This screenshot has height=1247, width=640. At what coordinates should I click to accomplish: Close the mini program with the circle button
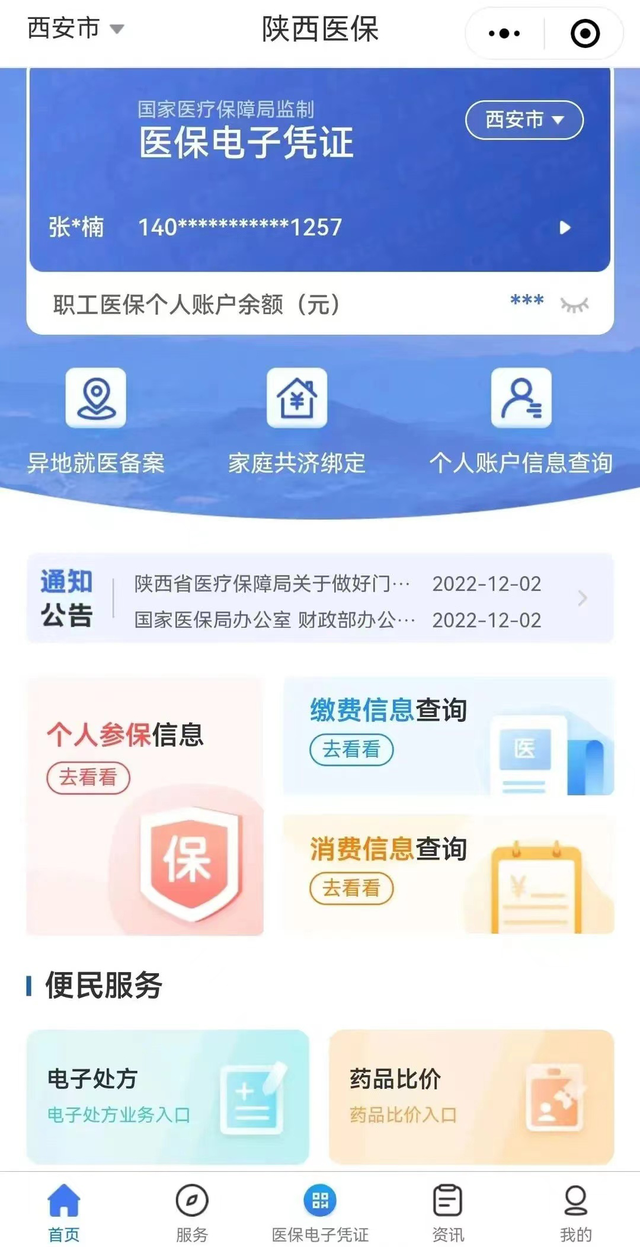(x=585, y=33)
